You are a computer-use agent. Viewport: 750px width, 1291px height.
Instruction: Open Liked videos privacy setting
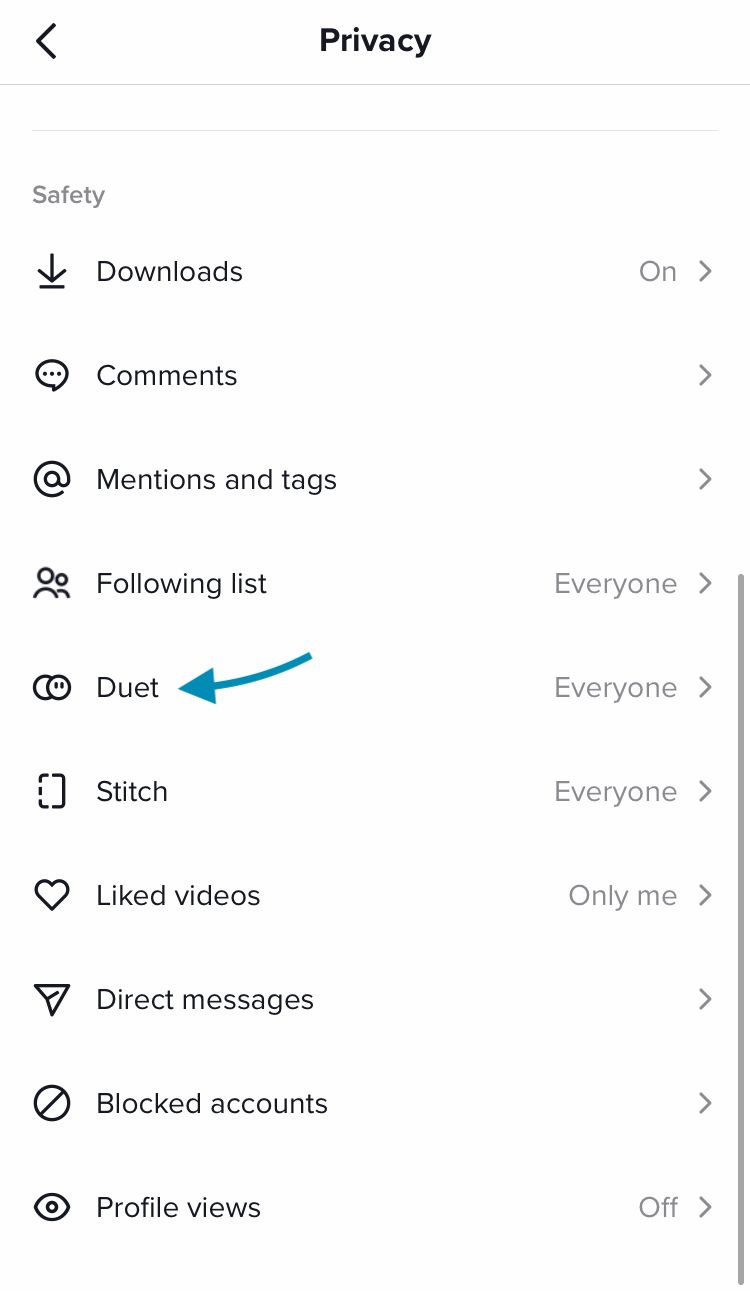coord(375,895)
